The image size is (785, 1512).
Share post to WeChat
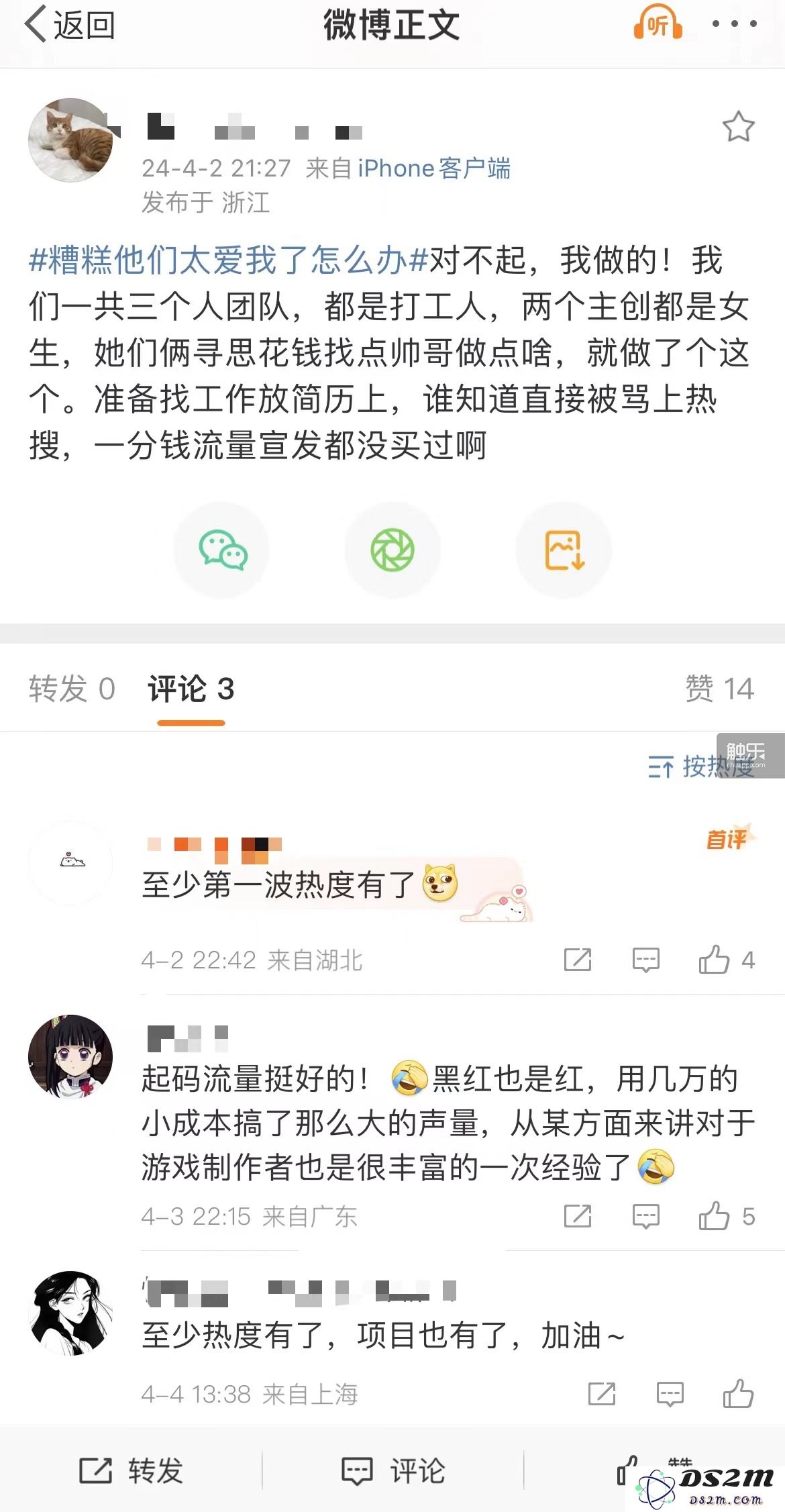(222, 550)
